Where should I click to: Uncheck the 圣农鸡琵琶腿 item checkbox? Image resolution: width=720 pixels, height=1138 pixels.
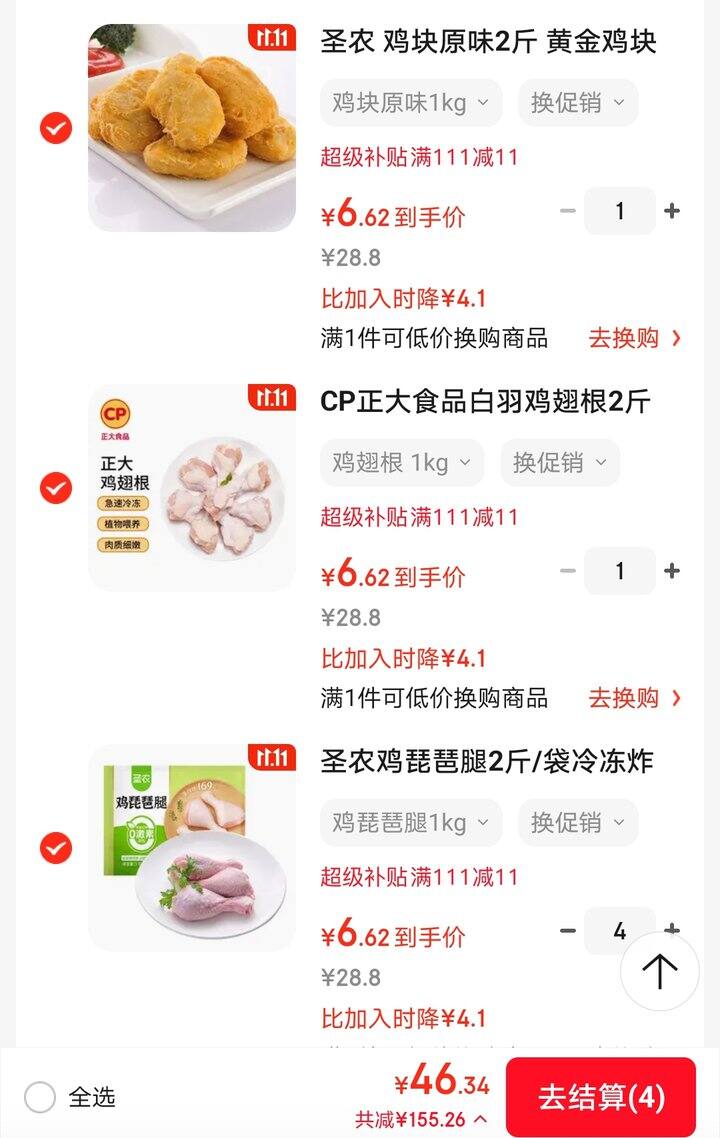[x=56, y=848]
